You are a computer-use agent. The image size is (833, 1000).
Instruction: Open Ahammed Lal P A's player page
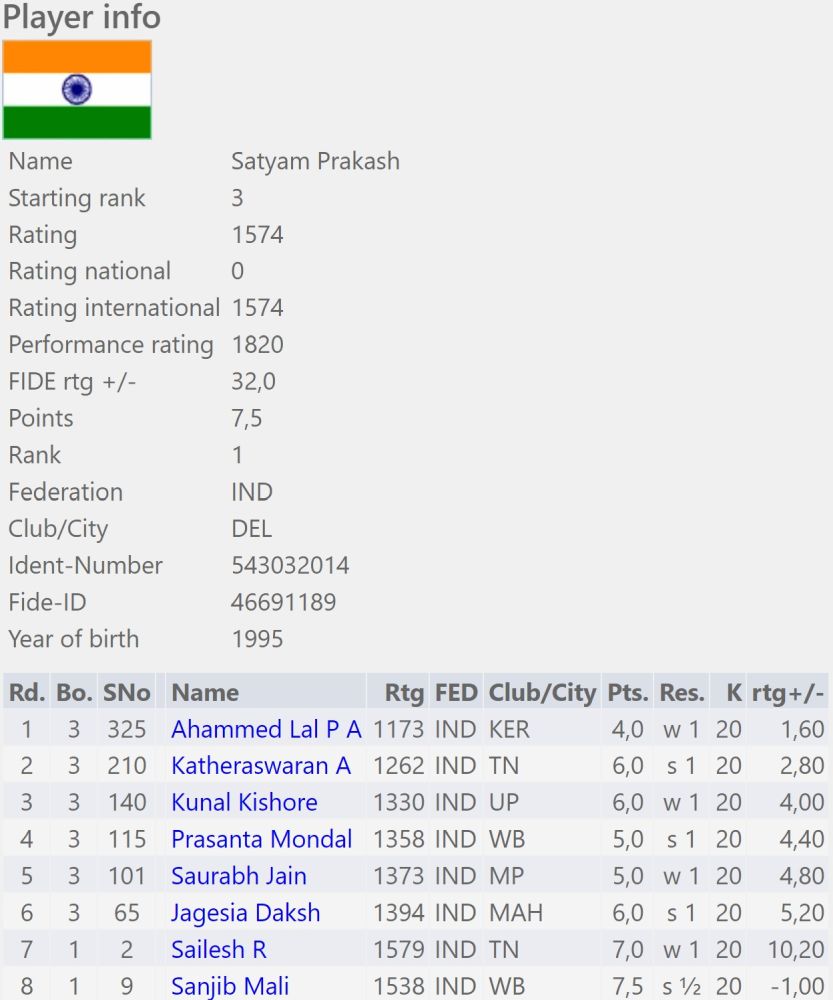[x=266, y=729]
